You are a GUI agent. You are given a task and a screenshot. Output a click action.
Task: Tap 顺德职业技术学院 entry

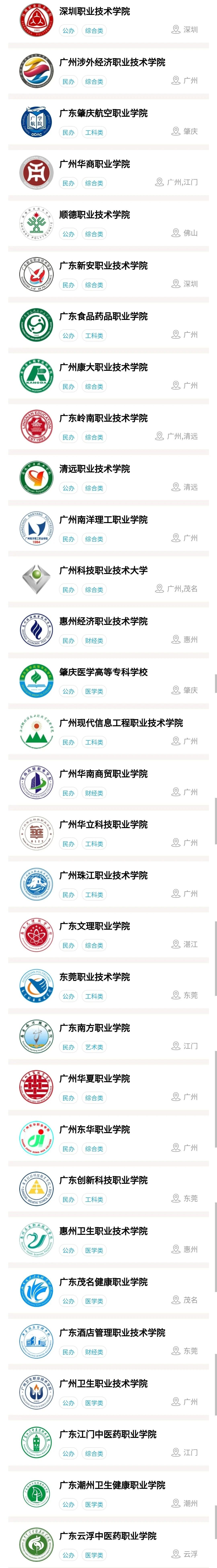(x=94, y=215)
